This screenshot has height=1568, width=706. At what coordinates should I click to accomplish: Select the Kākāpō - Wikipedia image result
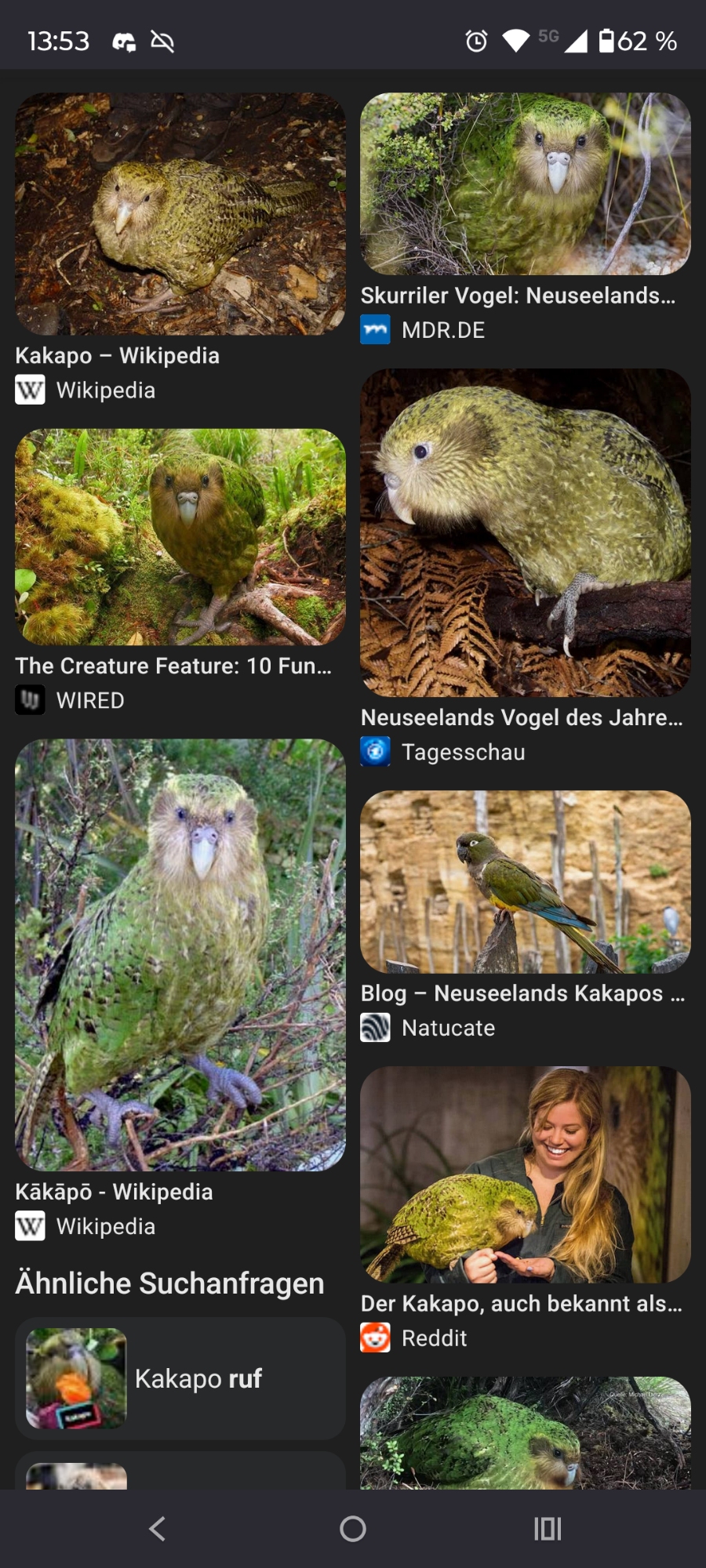180,955
